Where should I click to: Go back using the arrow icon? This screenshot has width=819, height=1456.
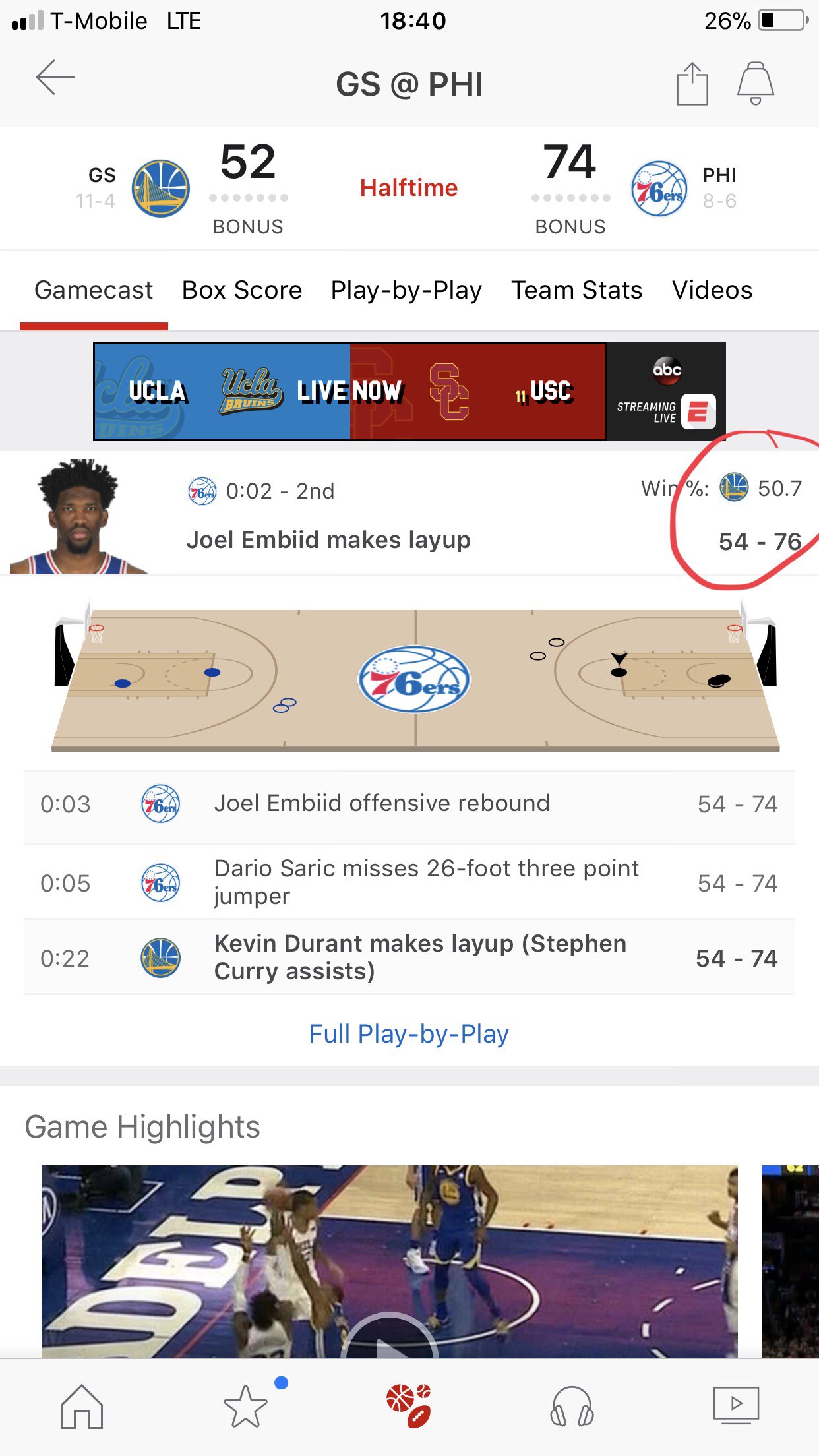(x=55, y=78)
